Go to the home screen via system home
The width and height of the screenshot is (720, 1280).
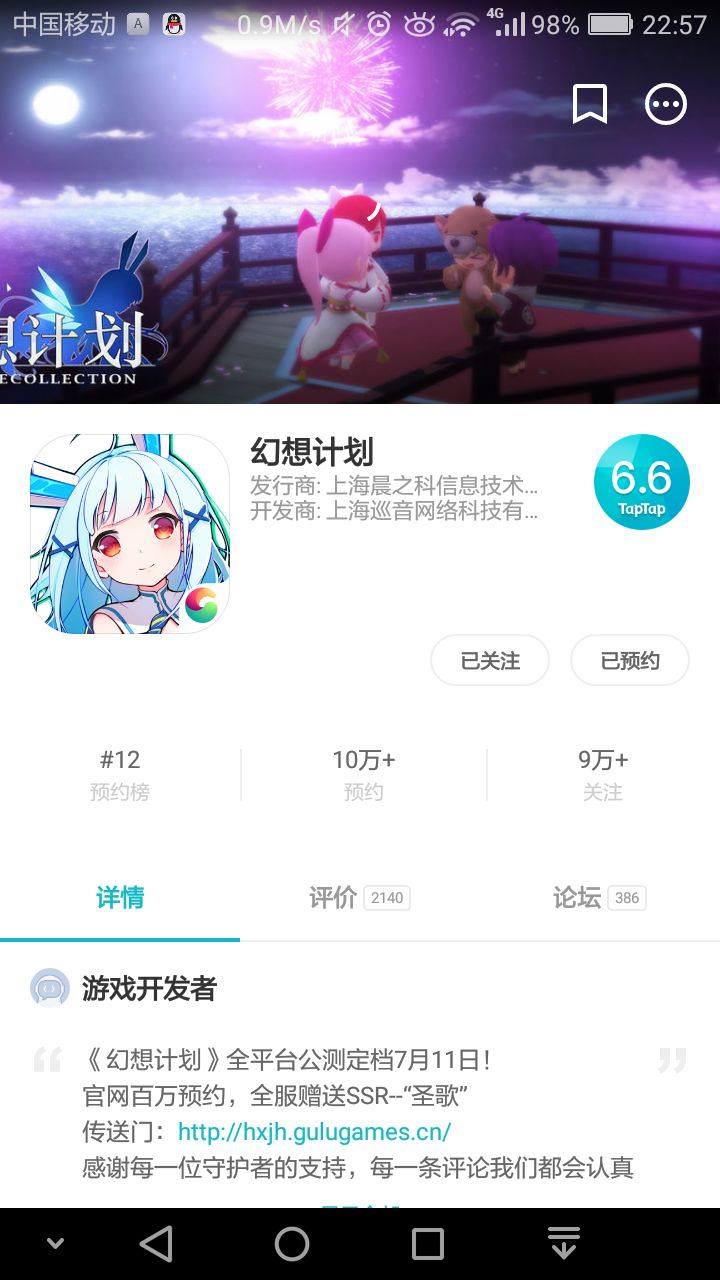(x=292, y=1244)
